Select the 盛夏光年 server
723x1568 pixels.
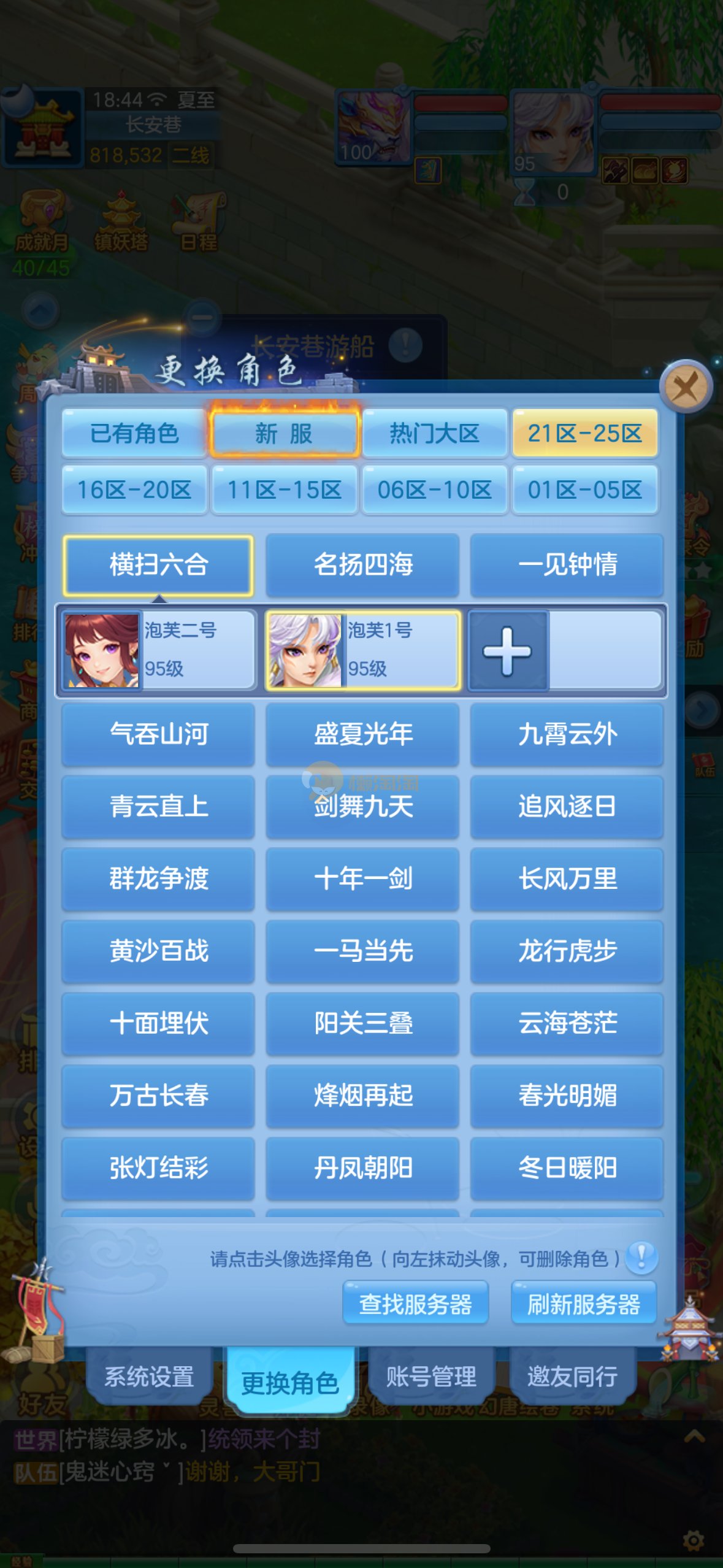(x=362, y=734)
